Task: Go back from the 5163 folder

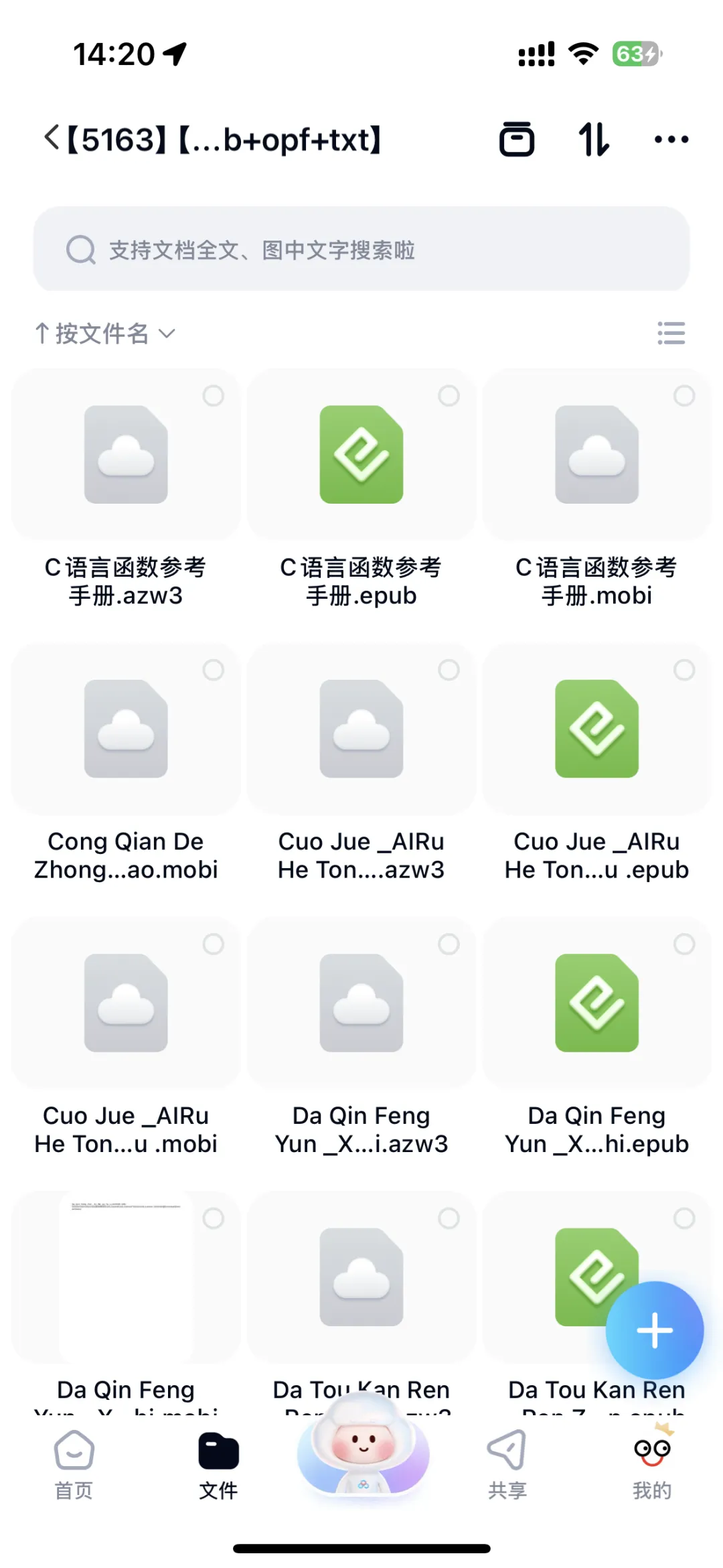Action: (x=52, y=139)
